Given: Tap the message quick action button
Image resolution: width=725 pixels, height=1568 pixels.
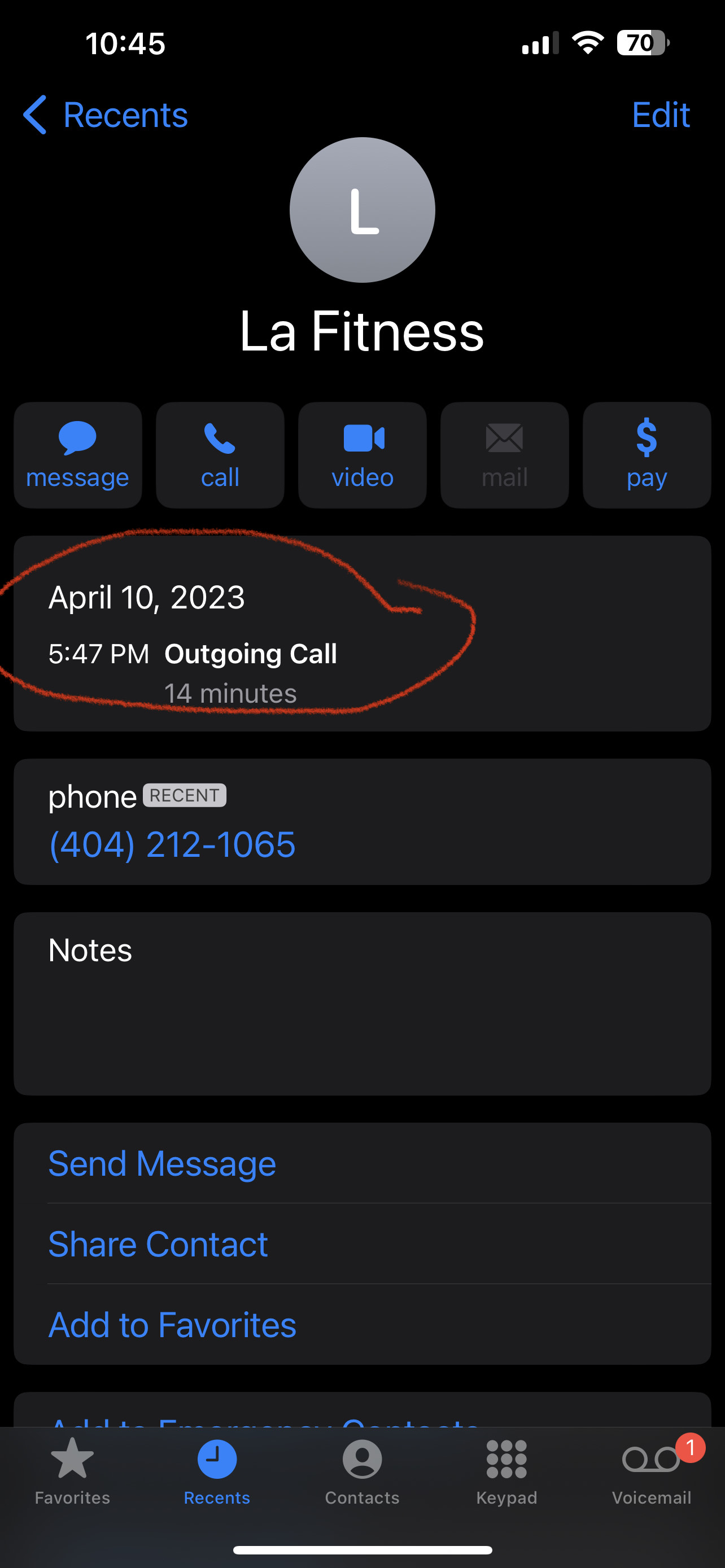Looking at the screenshot, I should (78, 455).
